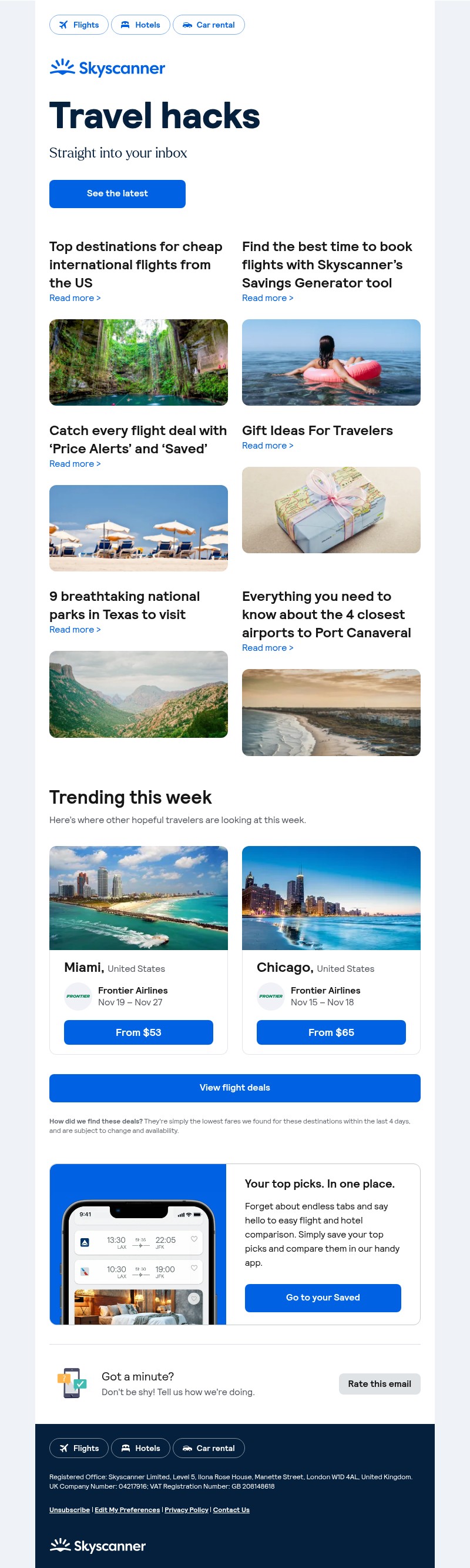
Task: Open the Hotels chip at the top
Action: (140, 25)
